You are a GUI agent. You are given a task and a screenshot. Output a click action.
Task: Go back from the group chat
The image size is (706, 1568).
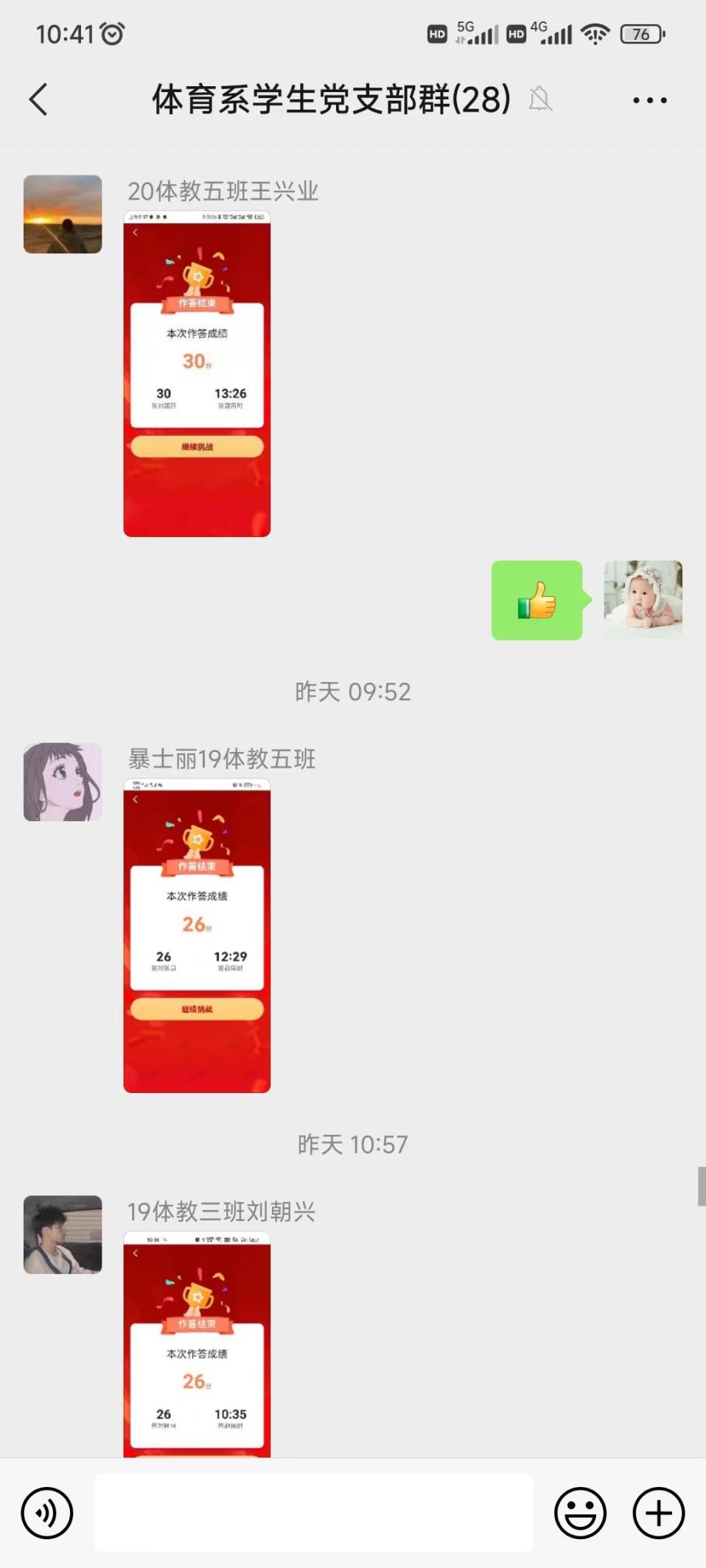pyautogui.click(x=38, y=99)
